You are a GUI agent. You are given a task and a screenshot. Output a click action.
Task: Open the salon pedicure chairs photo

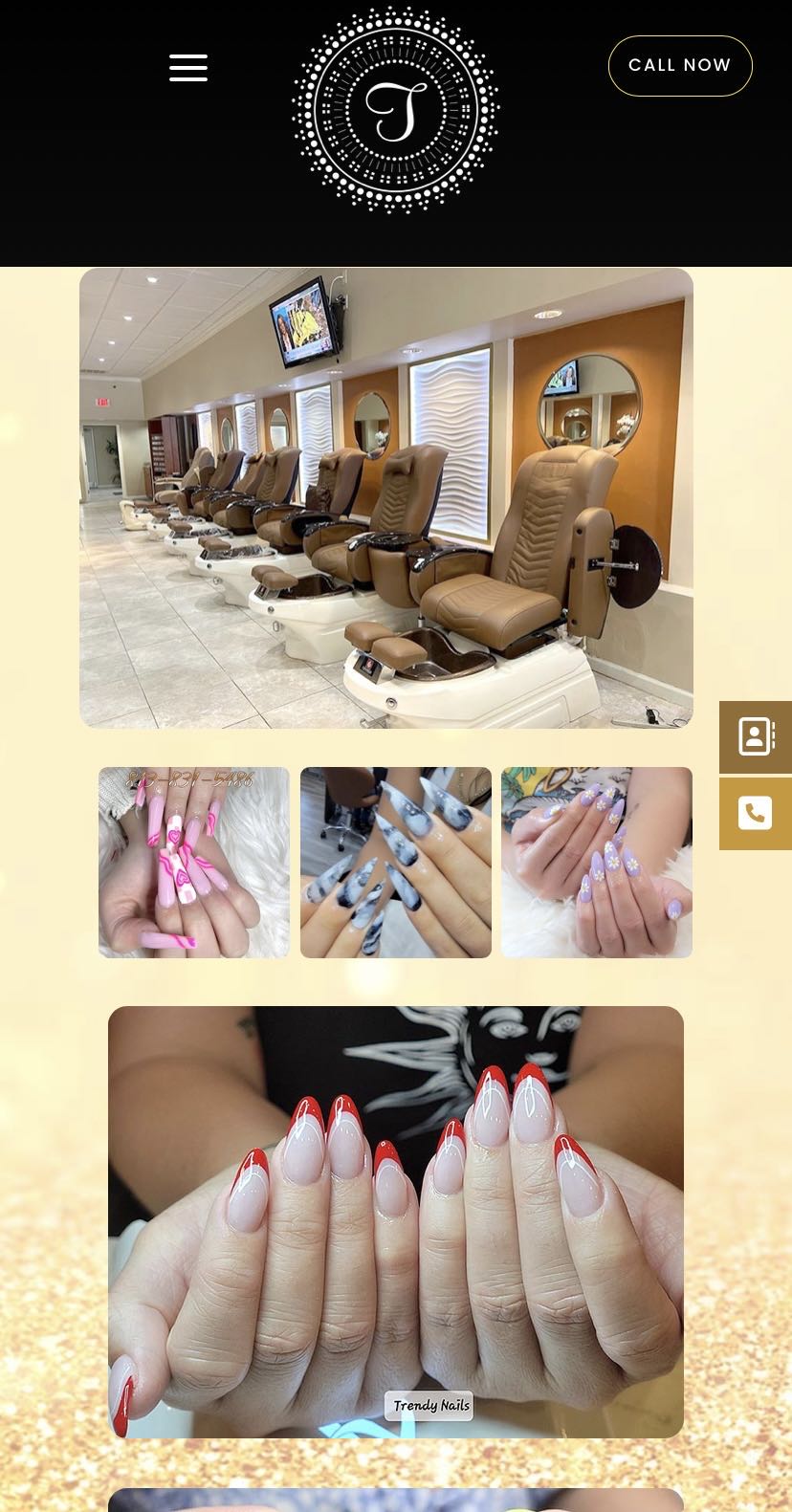click(386, 498)
